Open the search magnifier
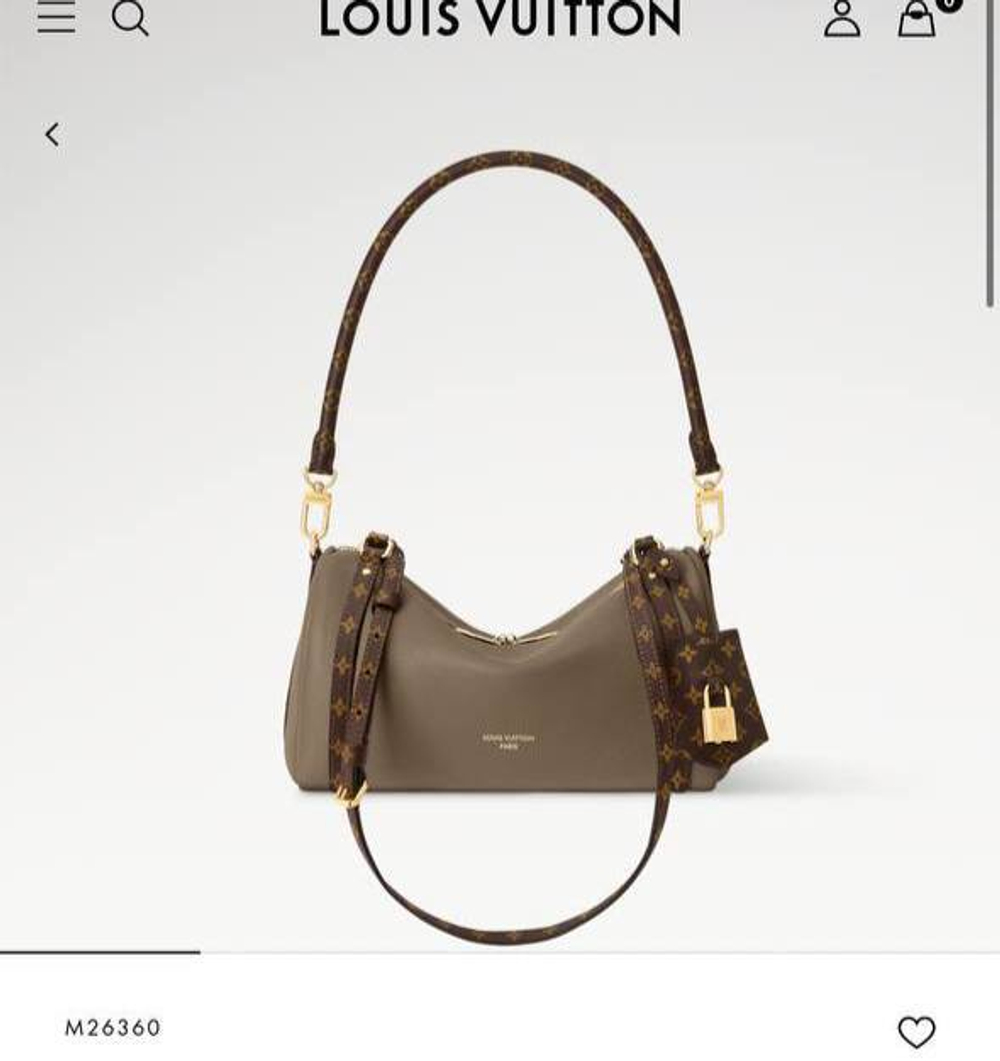Viewport: 1000px width, 1061px height. 130,18
